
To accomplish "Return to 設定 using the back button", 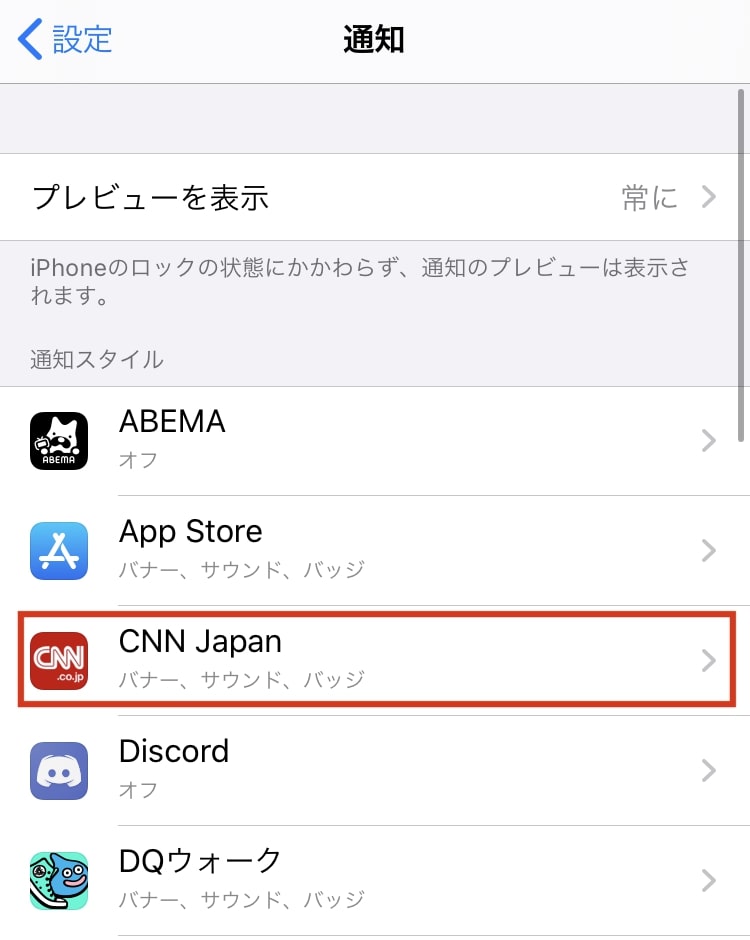I will (x=60, y=40).
